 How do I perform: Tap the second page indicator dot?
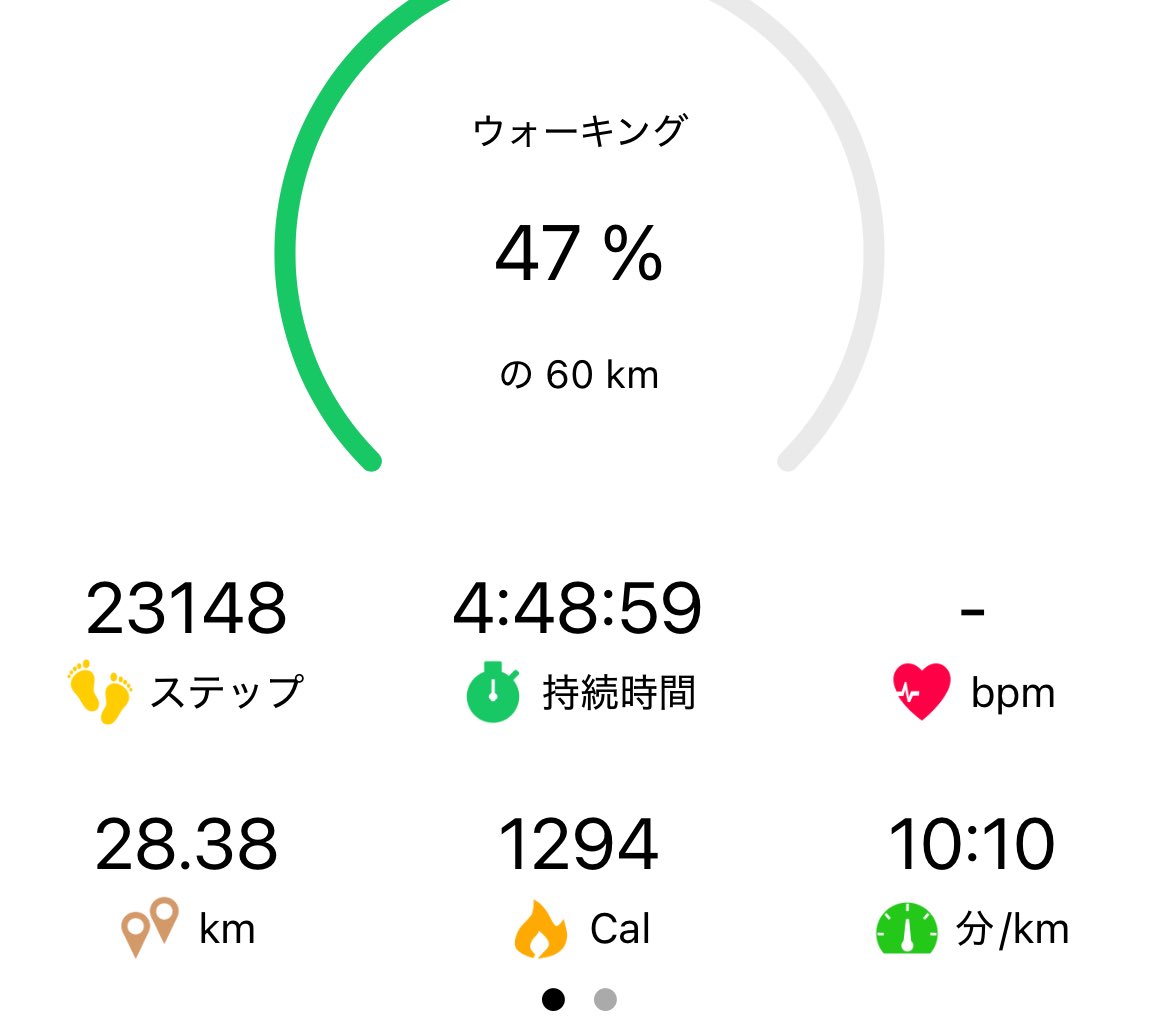[x=605, y=999]
